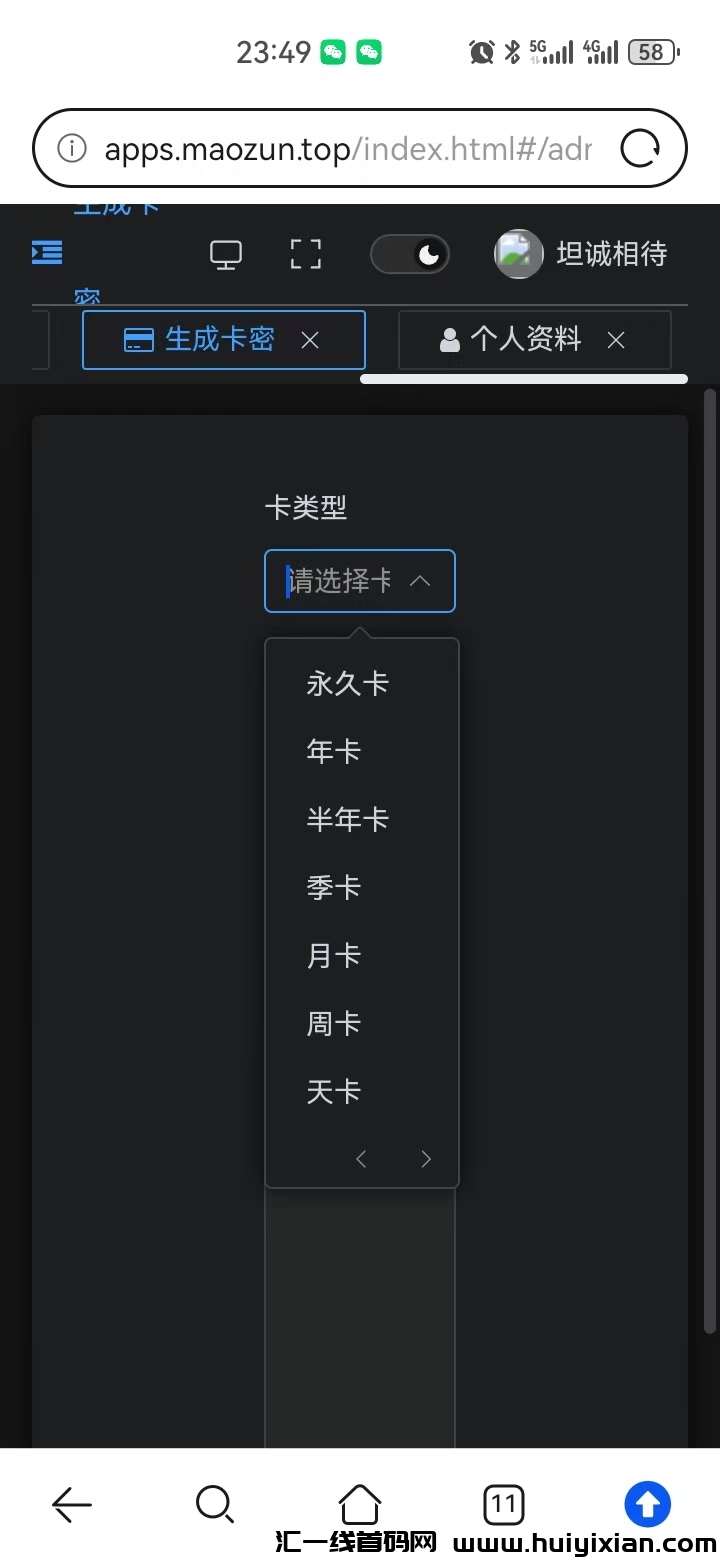Select the 季卡 option
720x1560 pixels.
334,888
